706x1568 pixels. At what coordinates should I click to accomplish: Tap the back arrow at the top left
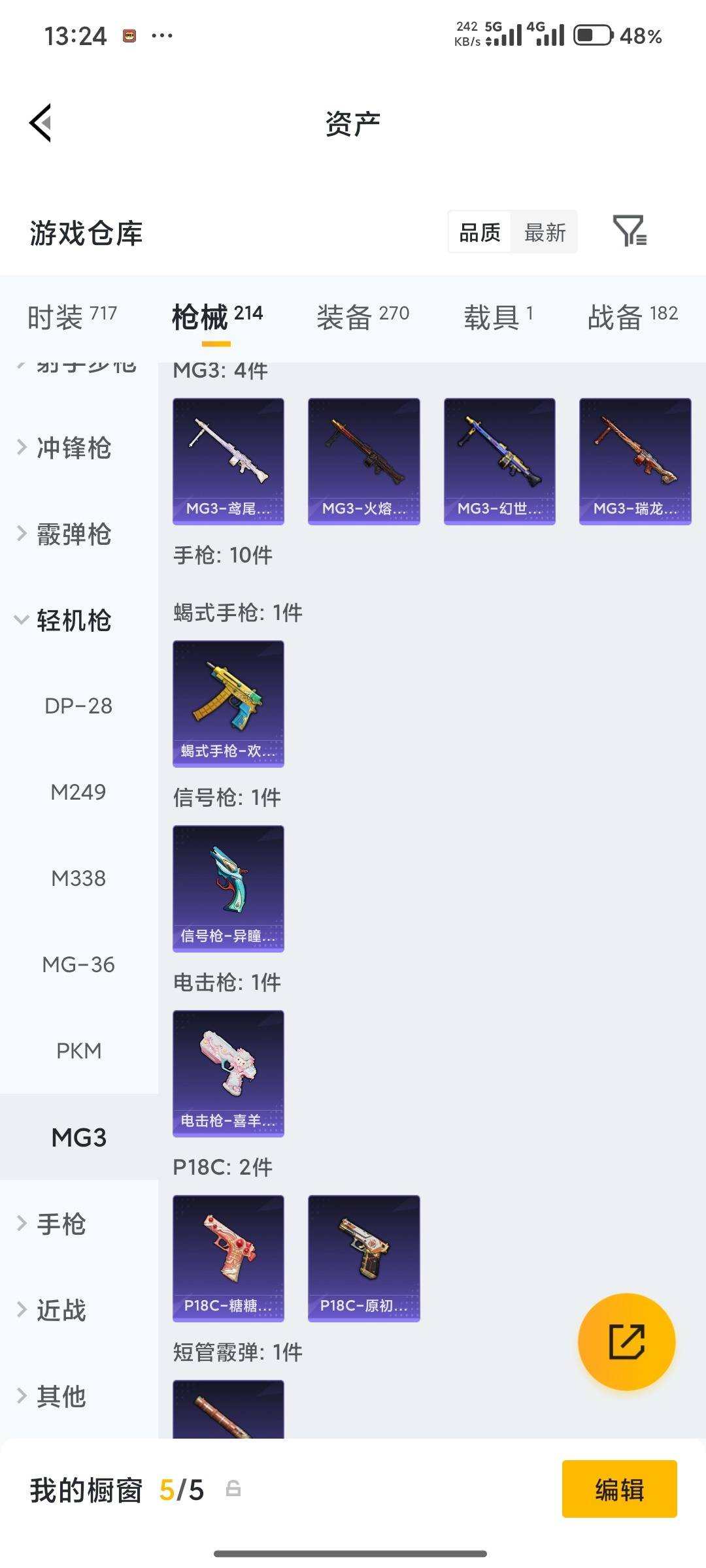point(41,123)
